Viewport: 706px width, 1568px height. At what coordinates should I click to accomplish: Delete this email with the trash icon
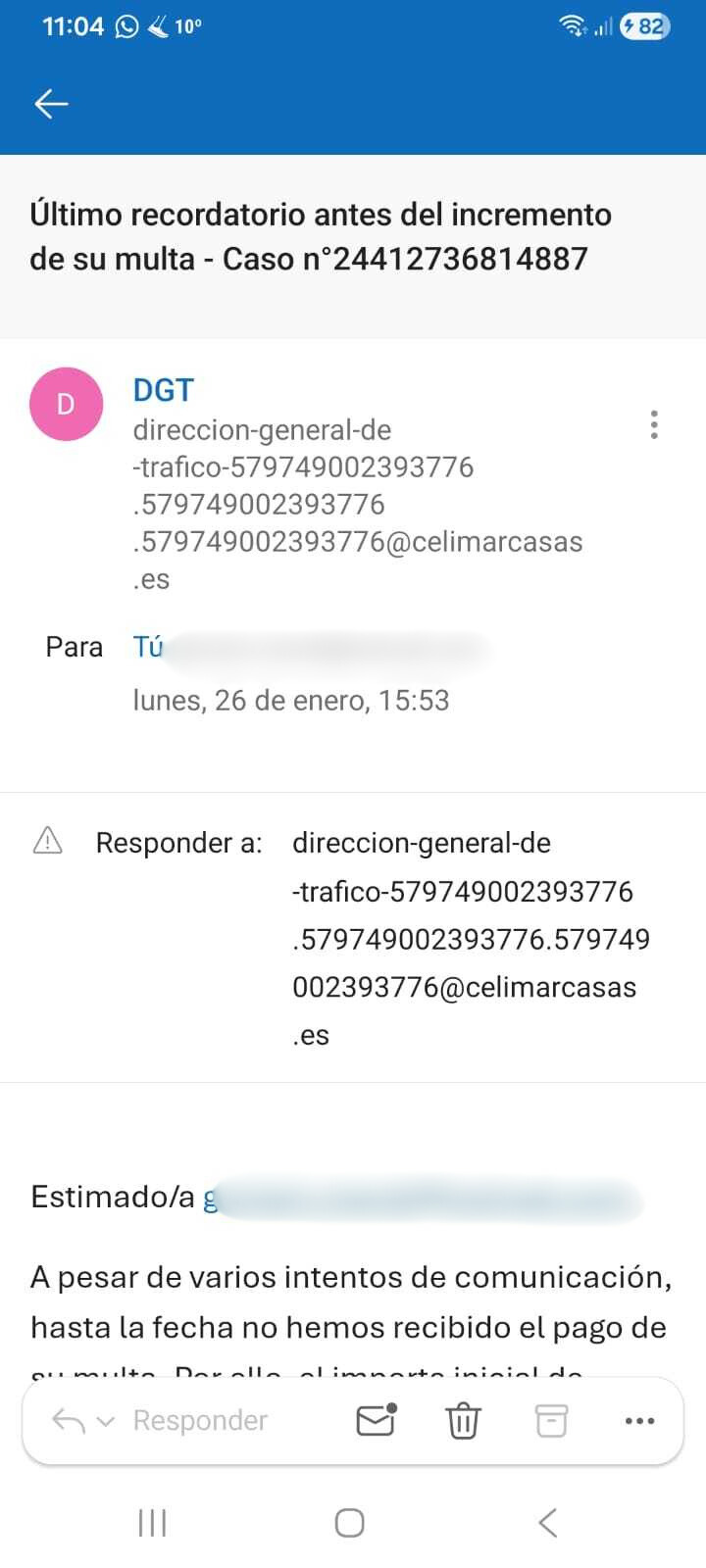pyautogui.click(x=462, y=1419)
